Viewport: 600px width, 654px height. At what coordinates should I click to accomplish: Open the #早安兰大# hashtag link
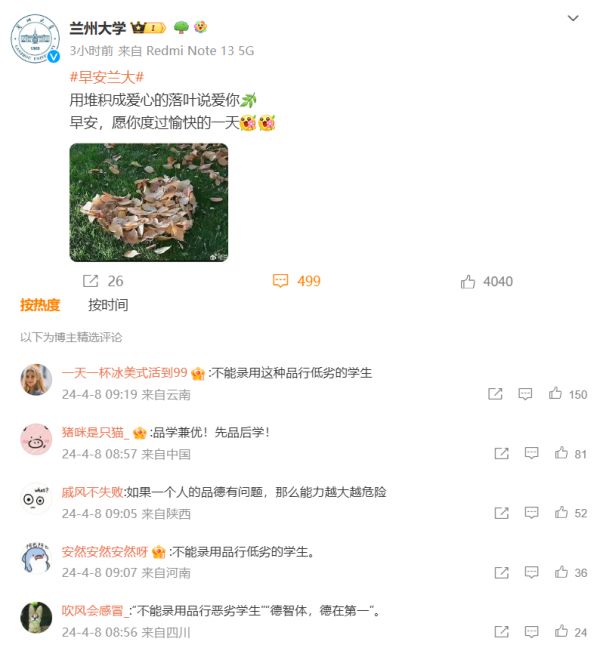coord(106,77)
